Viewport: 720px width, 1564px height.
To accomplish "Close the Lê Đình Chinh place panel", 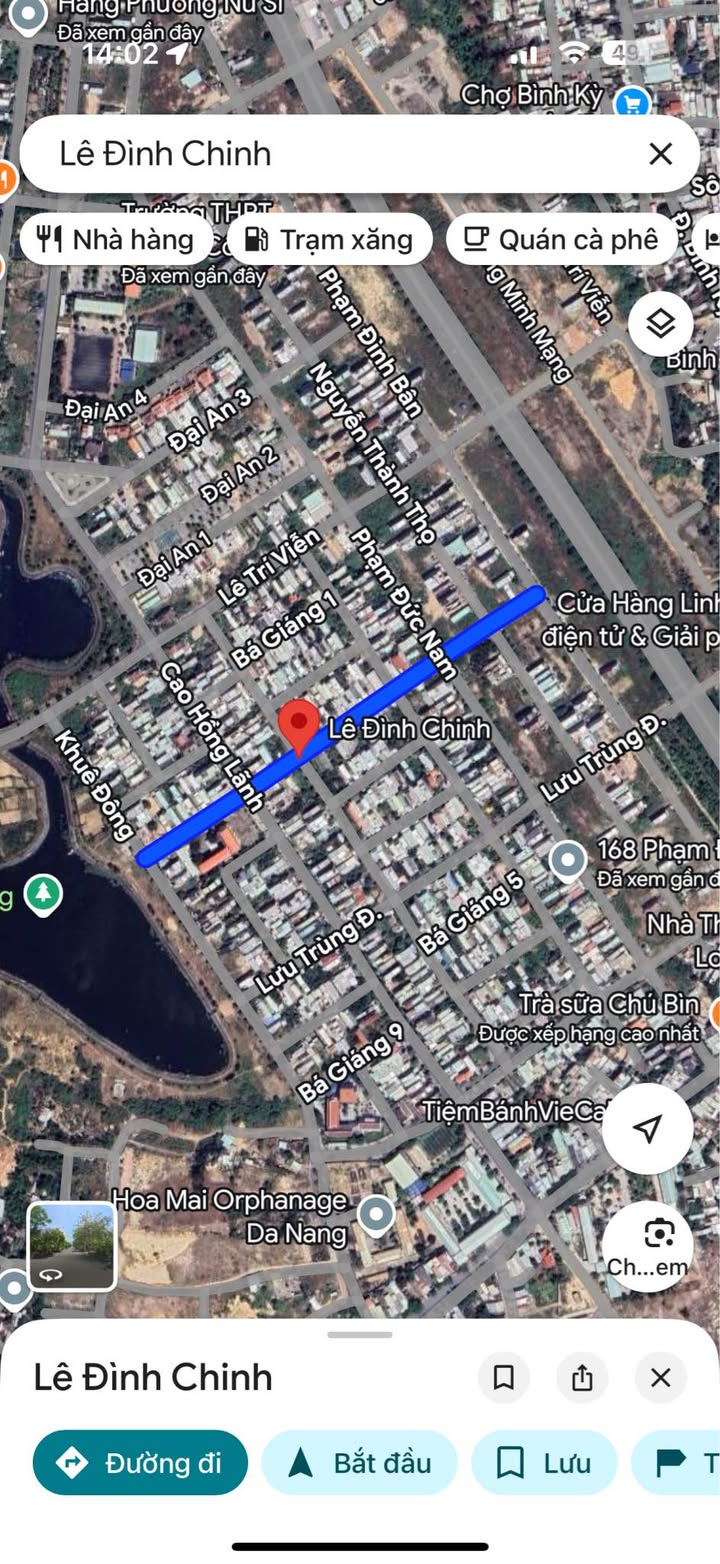I will coord(661,1378).
